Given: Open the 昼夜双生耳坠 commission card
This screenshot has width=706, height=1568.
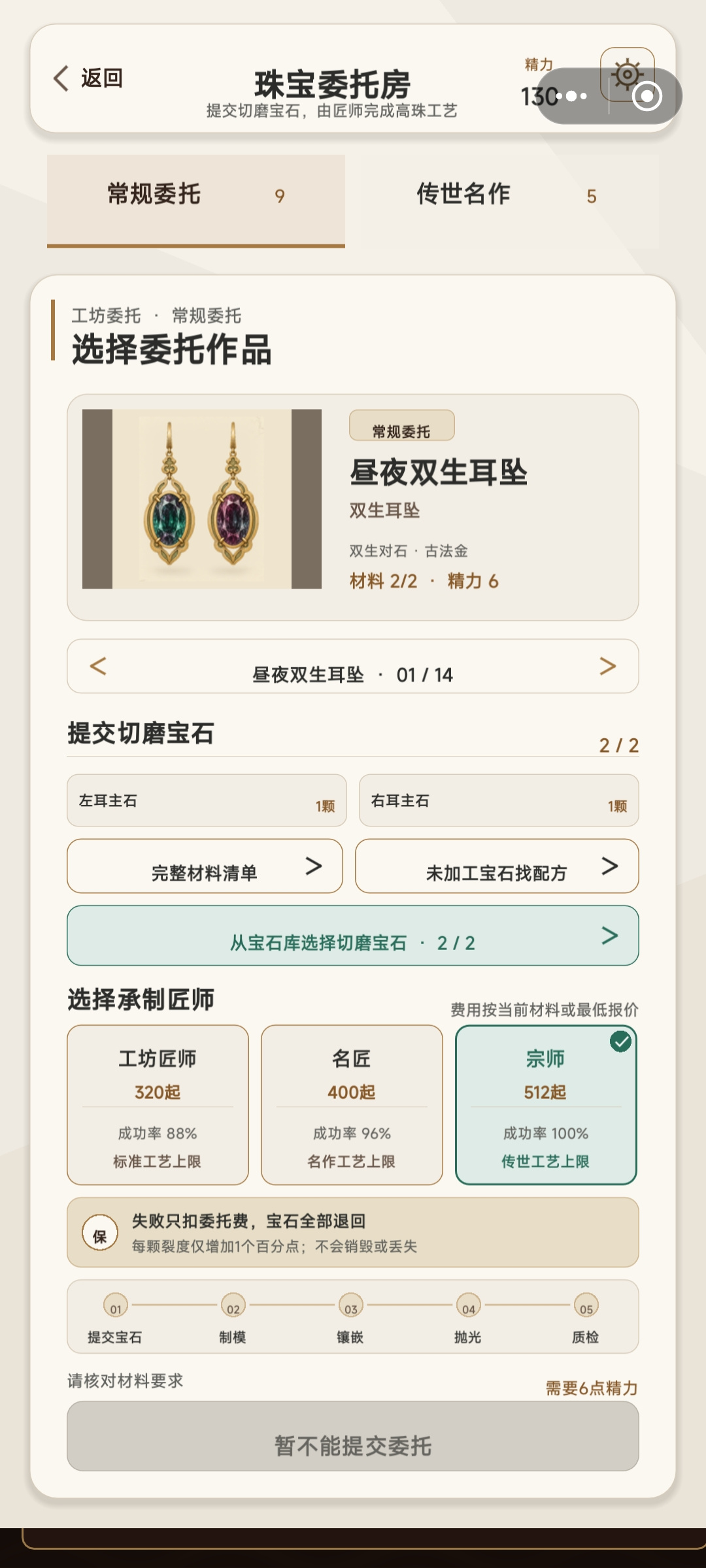Looking at the screenshot, I should (x=353, y=507).
